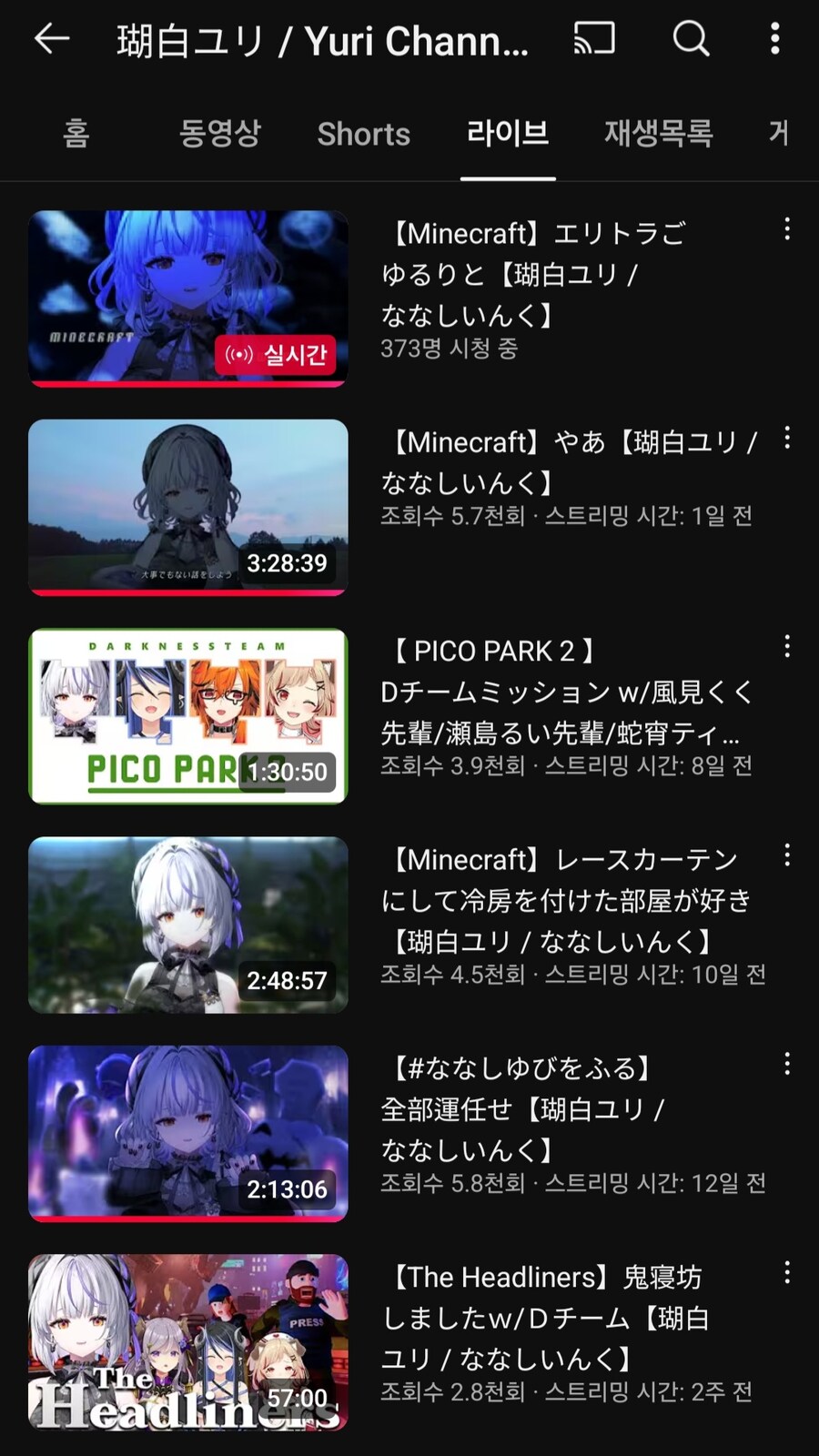Open more options for PICO PARK 2
The height and width of the screenshot is (1456, 819).
pos(787,647)
